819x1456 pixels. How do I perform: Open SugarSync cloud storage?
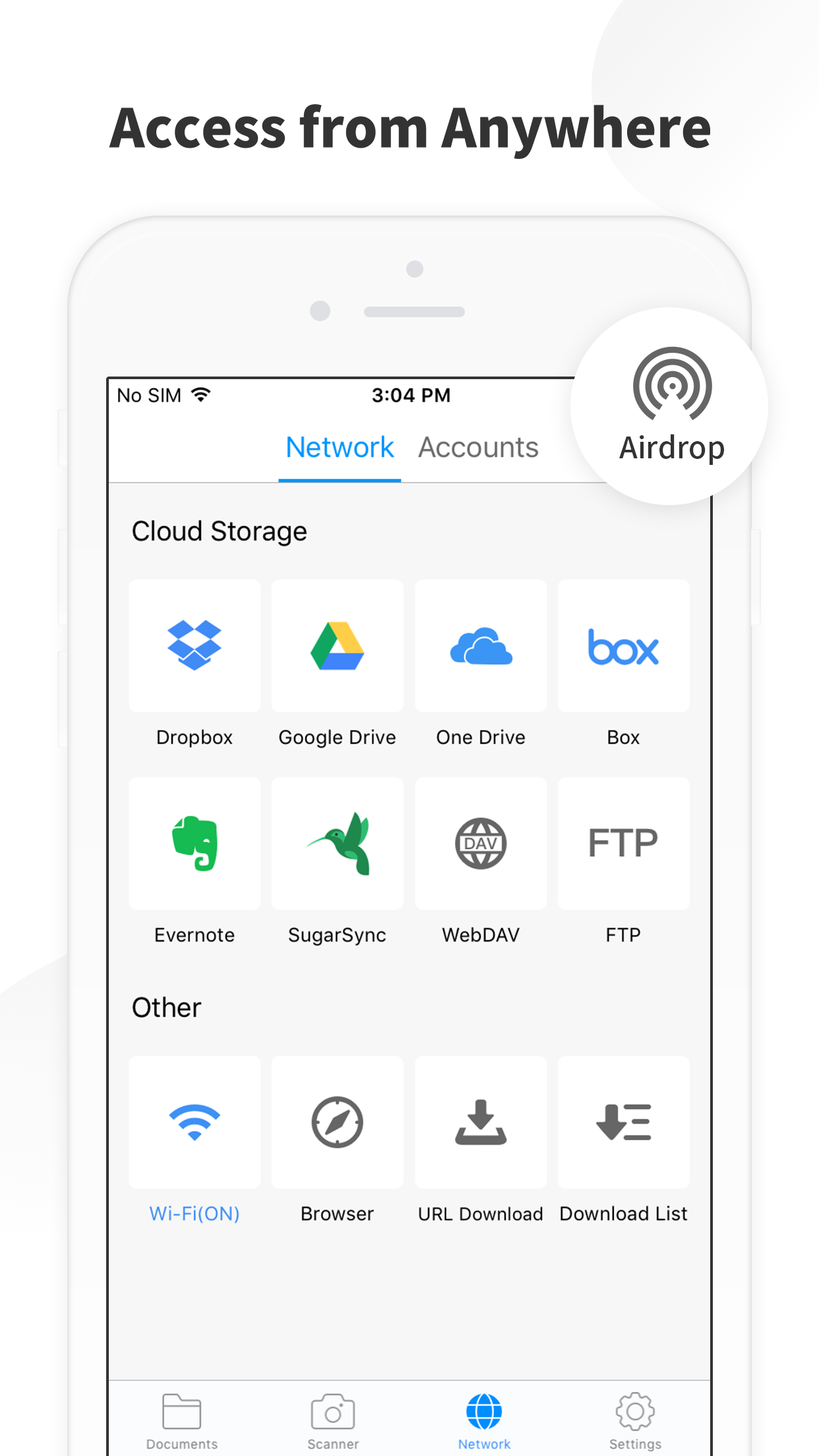coord(337,844)
